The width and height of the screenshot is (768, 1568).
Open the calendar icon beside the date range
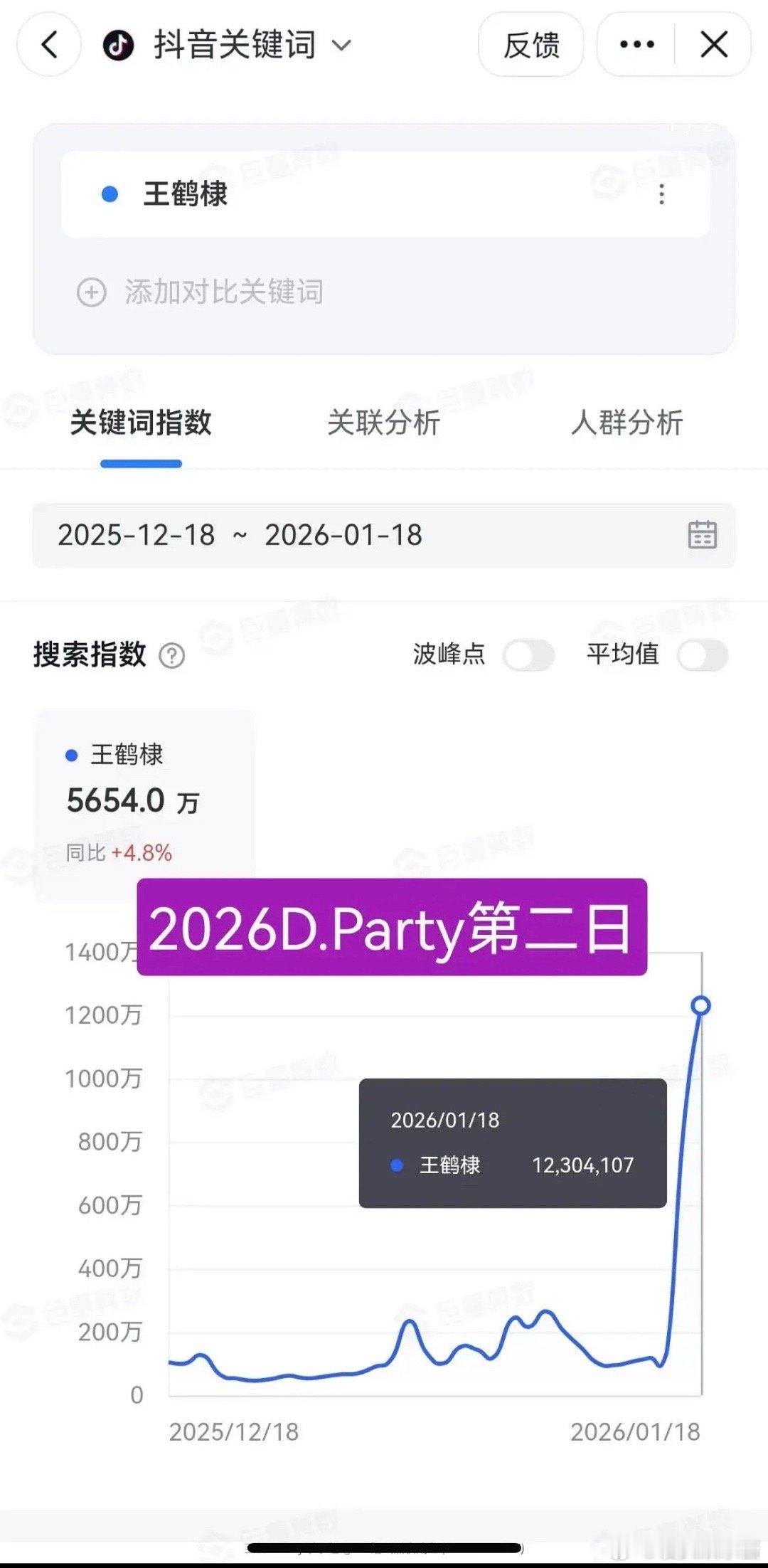pos(703,535)
